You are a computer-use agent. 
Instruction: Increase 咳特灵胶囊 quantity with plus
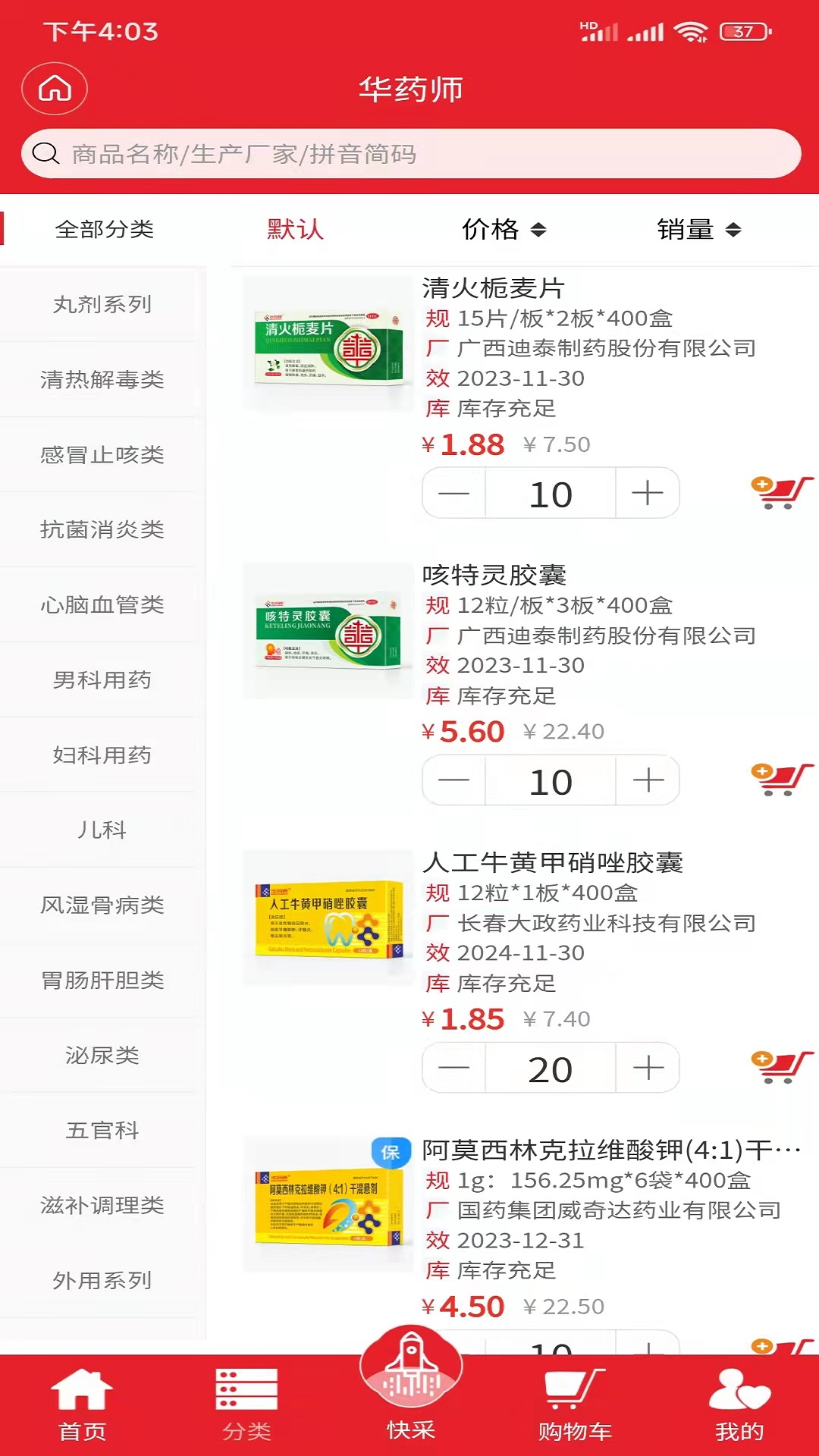coord(647,780)
